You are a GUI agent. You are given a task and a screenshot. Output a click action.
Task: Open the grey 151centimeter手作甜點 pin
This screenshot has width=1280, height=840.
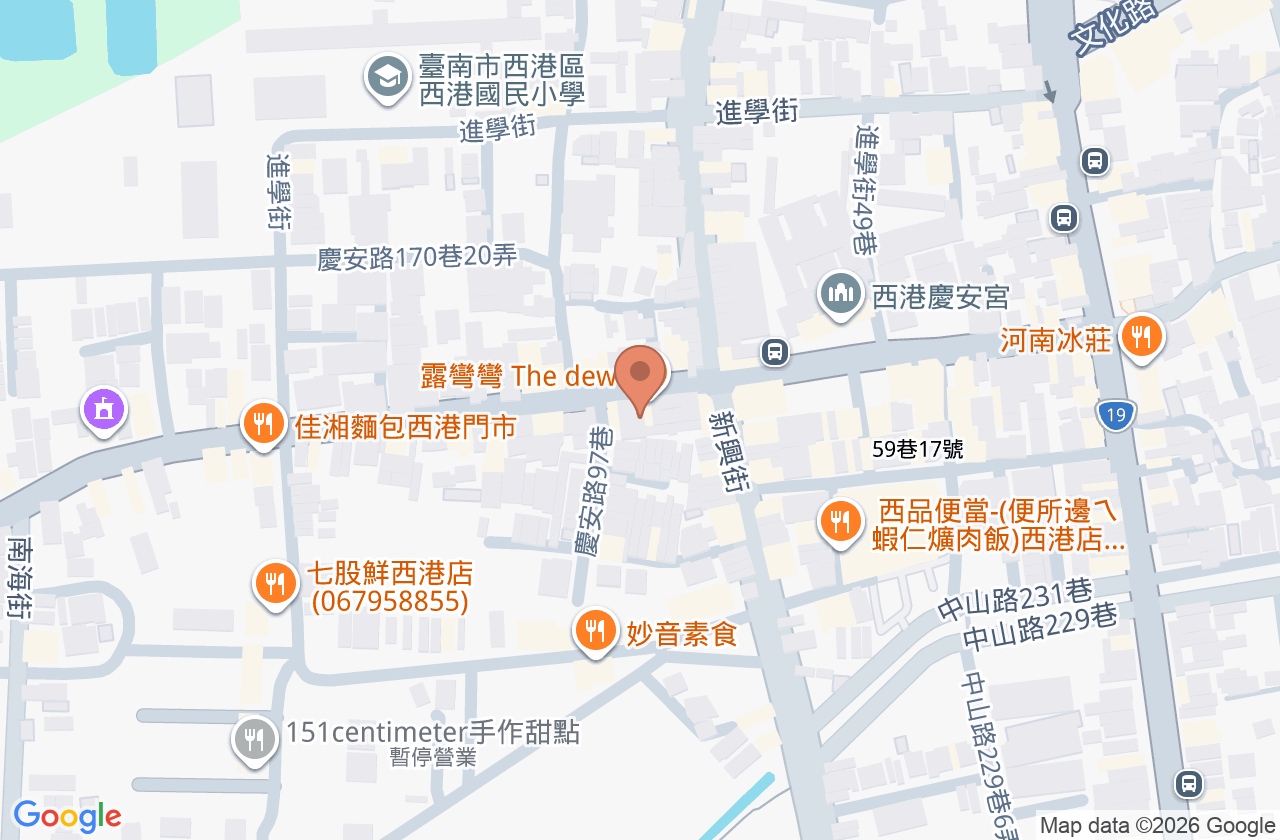pyautogui.click(x=255, y=741)
